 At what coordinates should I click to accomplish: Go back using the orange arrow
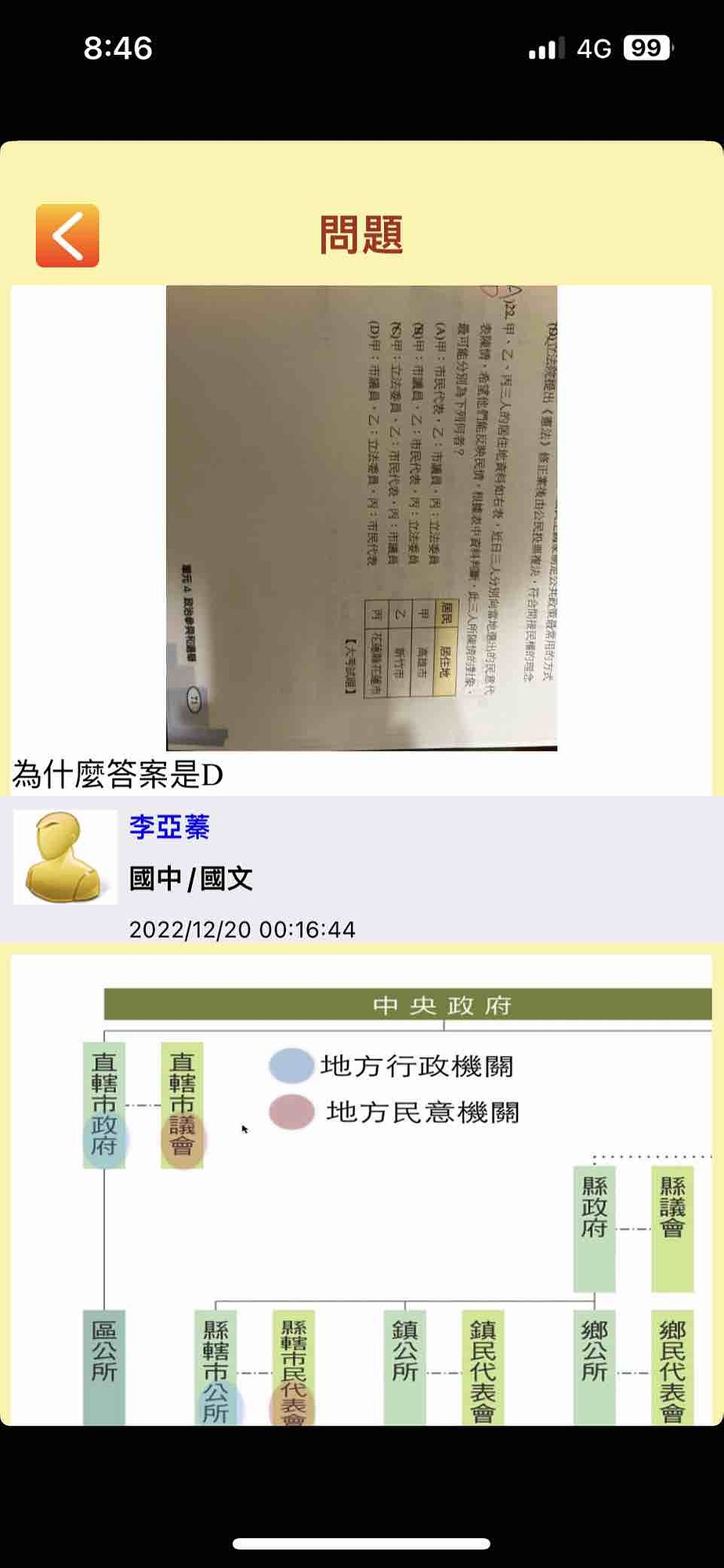(67, 235)
